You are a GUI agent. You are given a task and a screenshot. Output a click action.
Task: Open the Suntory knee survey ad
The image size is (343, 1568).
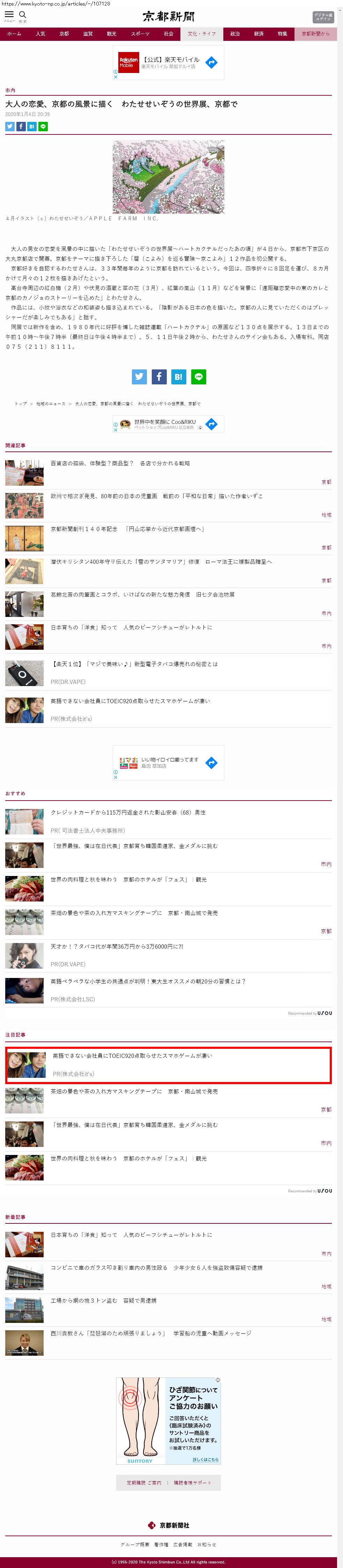click(x=169, y=1421)
